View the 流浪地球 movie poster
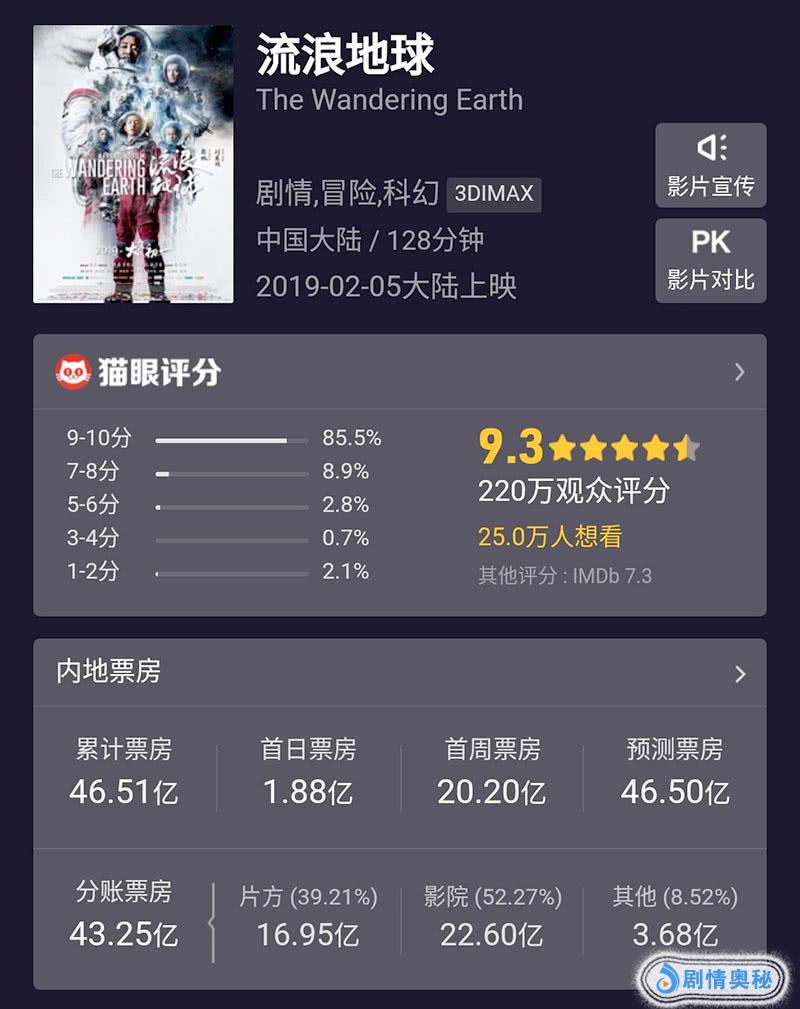800x1009 pixels. point(133,164)
